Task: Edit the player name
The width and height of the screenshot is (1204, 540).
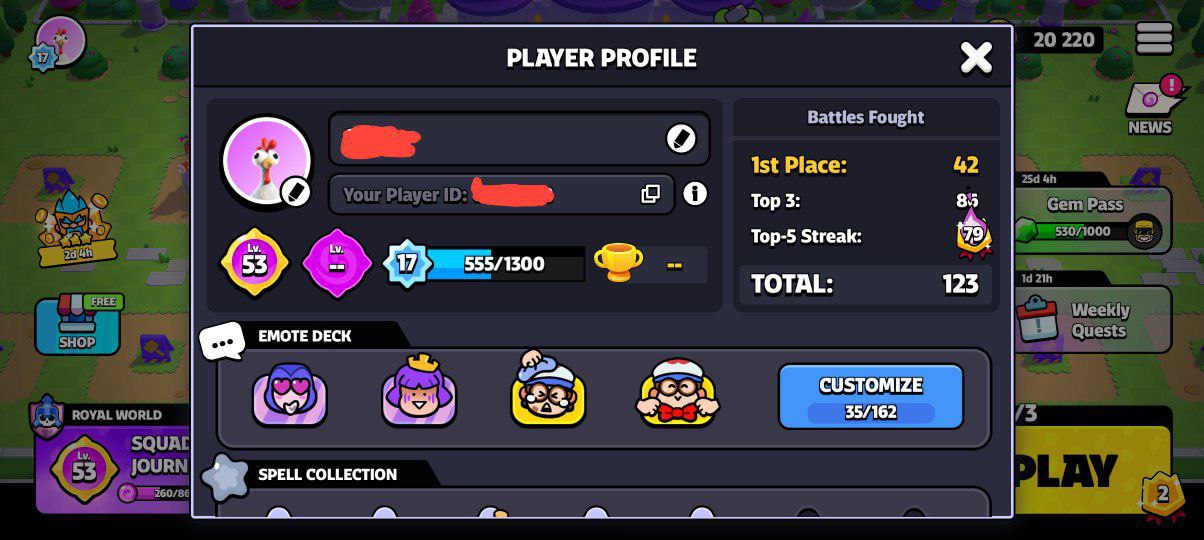Action: pos(681,139)
